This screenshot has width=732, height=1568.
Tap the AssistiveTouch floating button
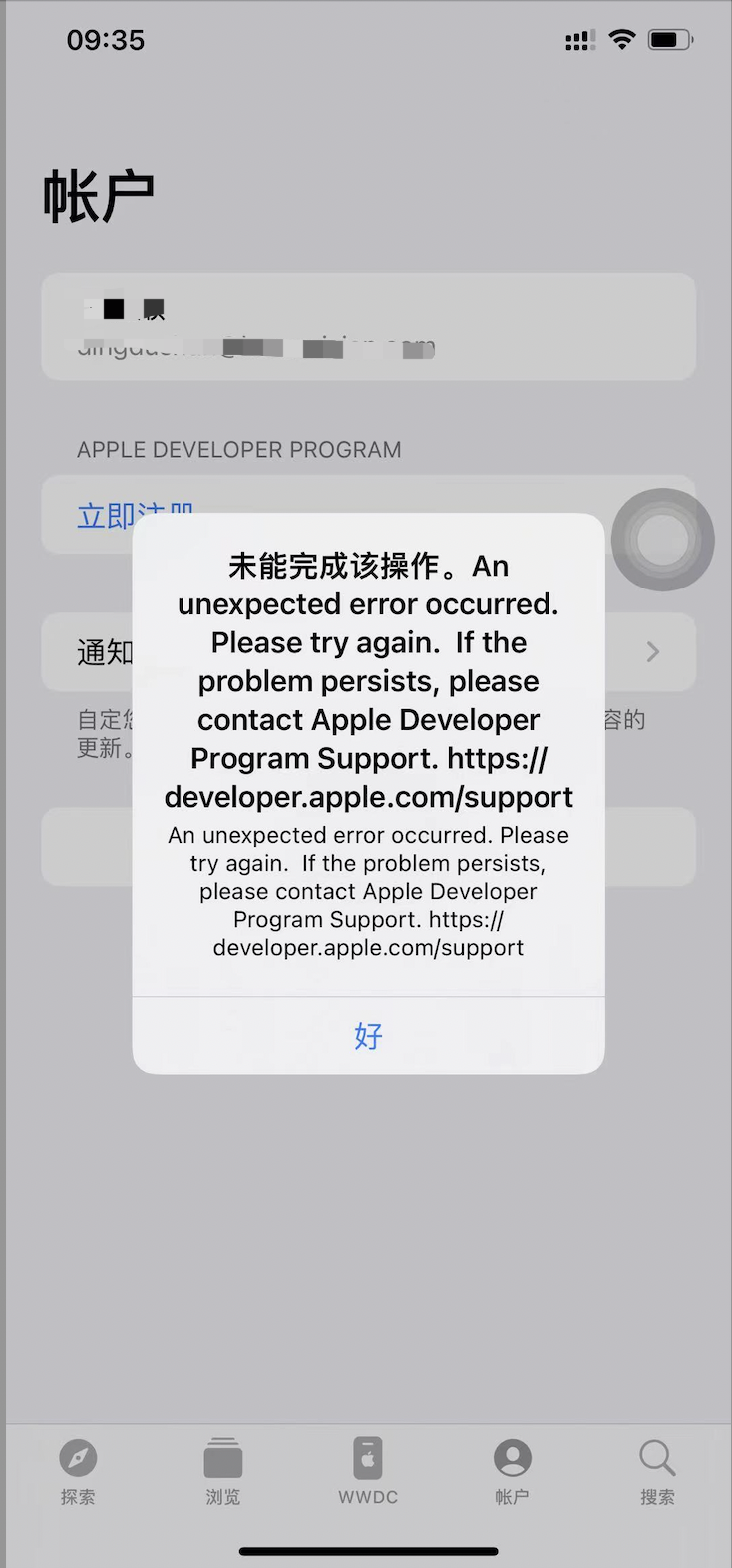662,540
